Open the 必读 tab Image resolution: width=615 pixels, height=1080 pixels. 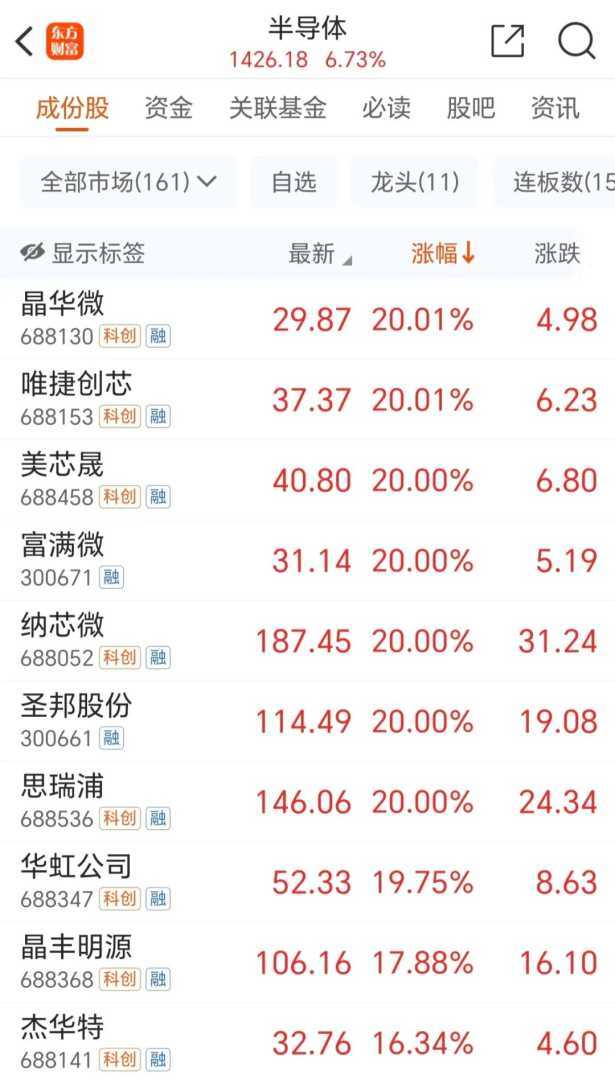(386, 108)
